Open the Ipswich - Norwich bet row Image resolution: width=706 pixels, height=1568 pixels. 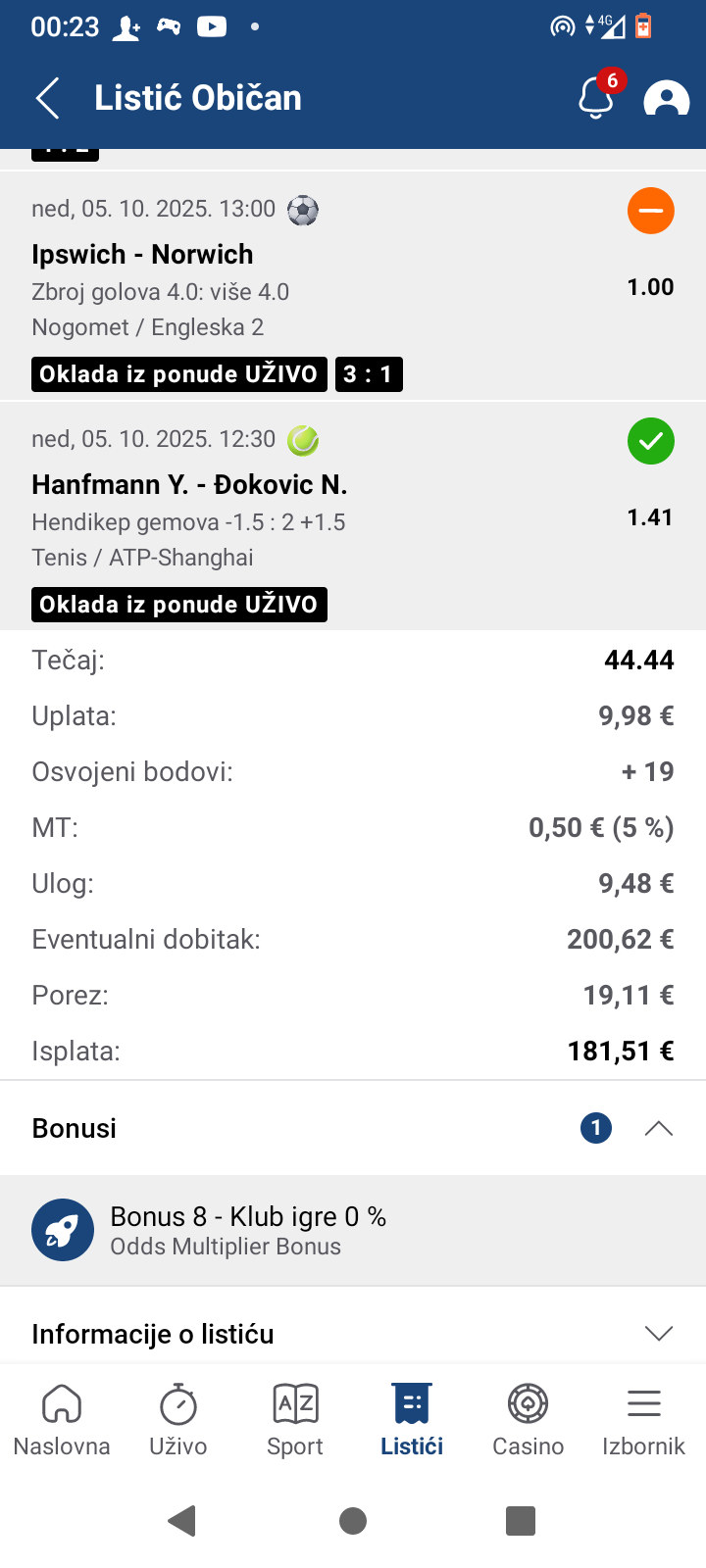coord(294,286)
